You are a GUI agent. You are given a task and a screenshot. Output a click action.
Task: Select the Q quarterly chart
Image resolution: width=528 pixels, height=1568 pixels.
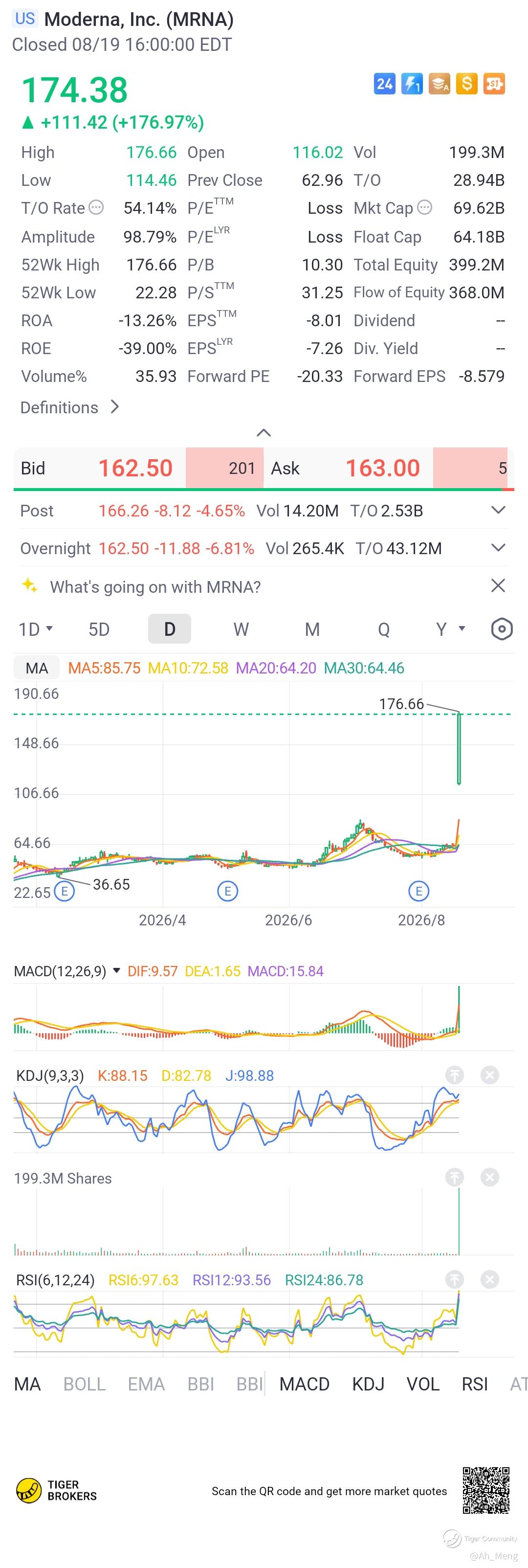383,629
